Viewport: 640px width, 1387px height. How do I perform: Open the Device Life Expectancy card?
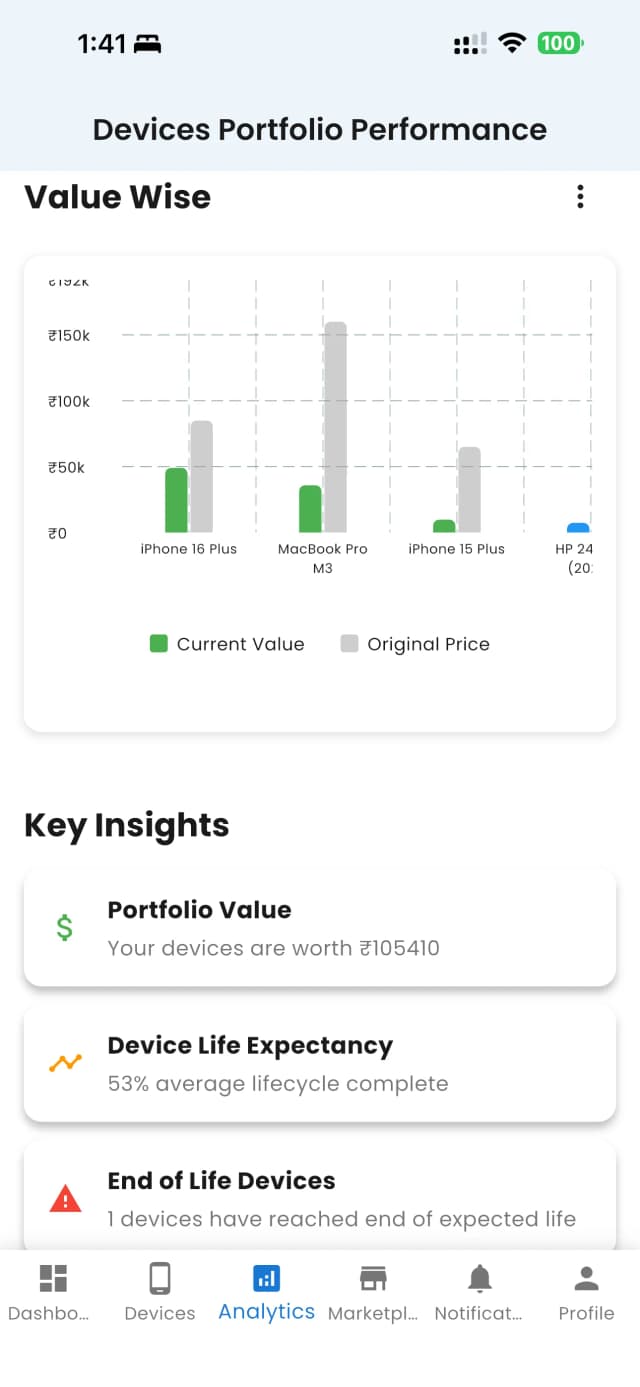coord(319,1063)
